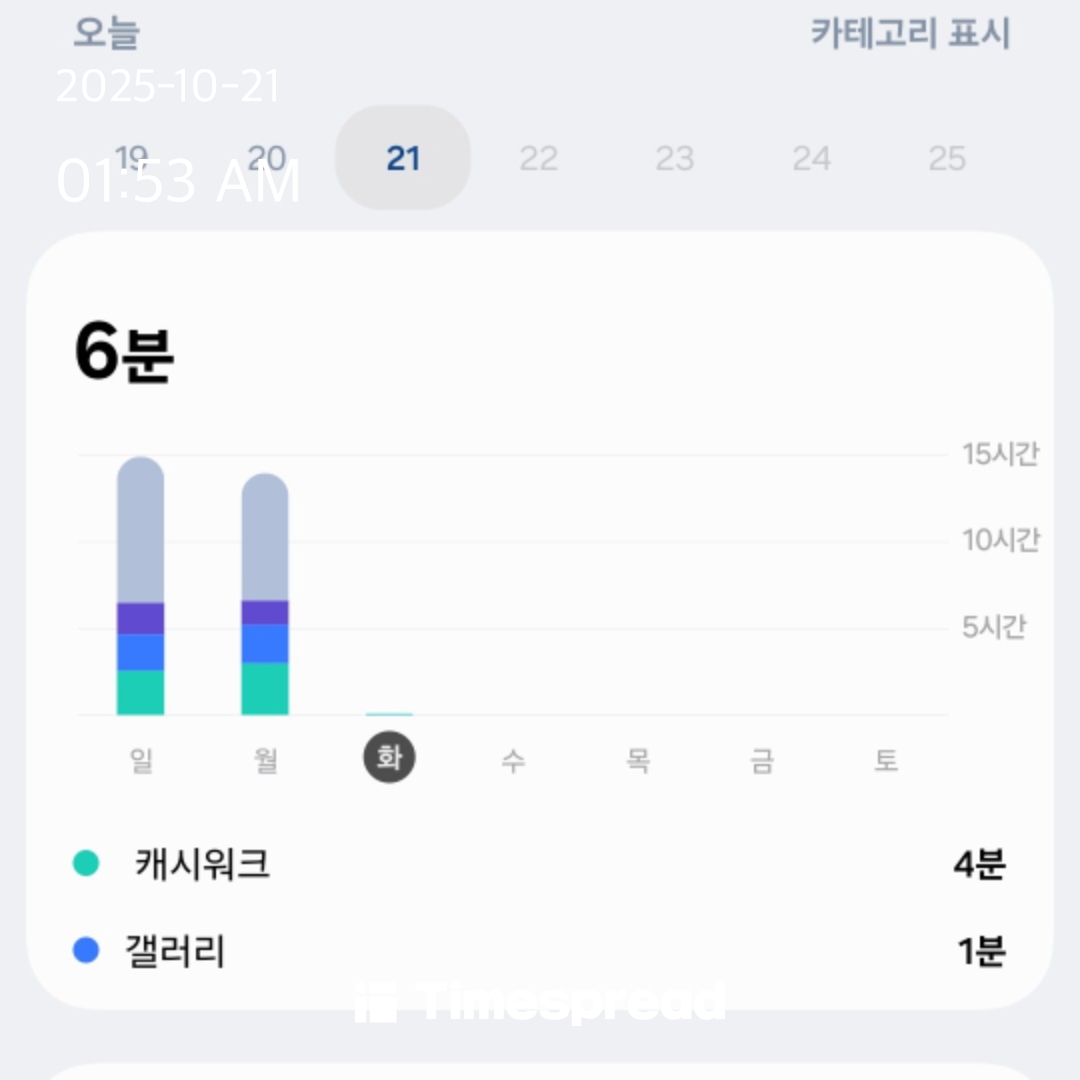Open 캐시워크 usage details
1080x1080 pixels.
(540, 863)
